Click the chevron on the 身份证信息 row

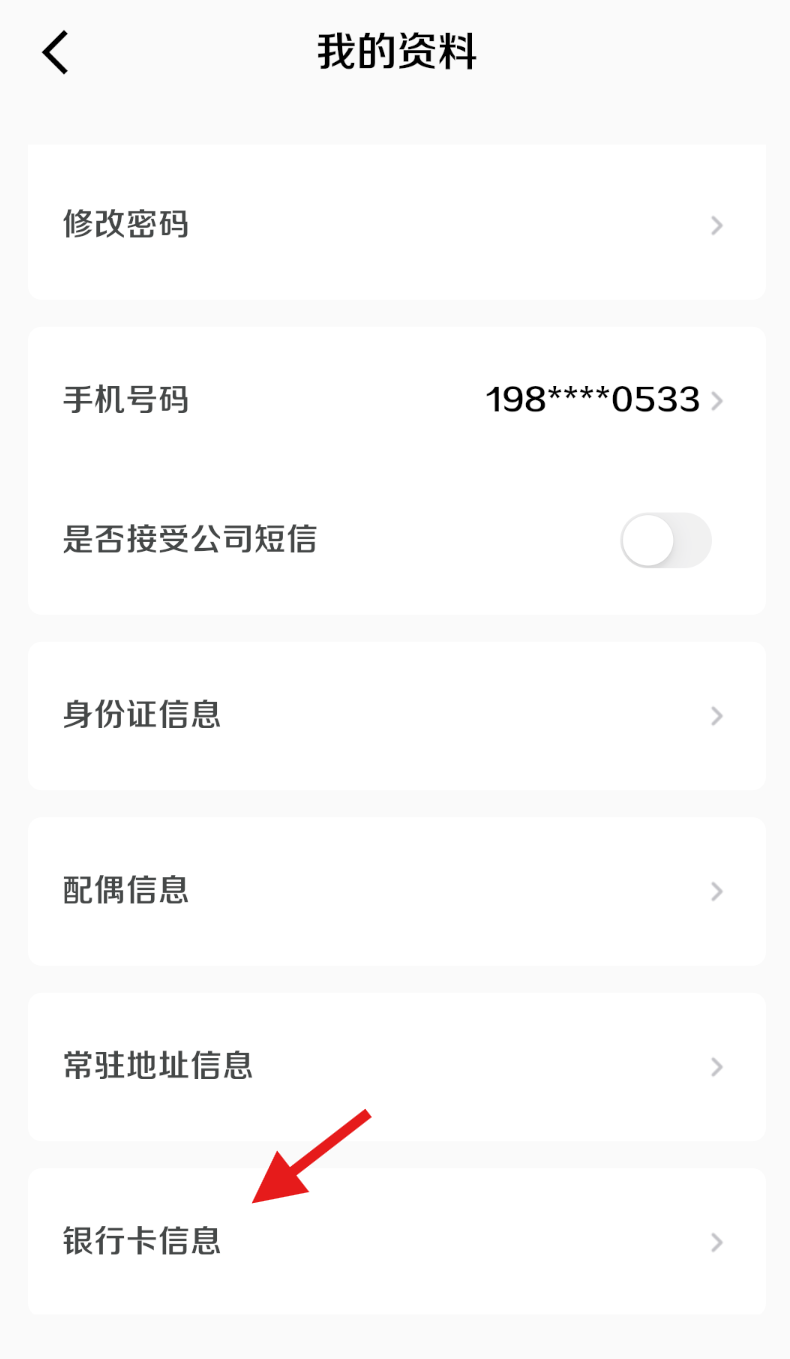click(716, 715)
